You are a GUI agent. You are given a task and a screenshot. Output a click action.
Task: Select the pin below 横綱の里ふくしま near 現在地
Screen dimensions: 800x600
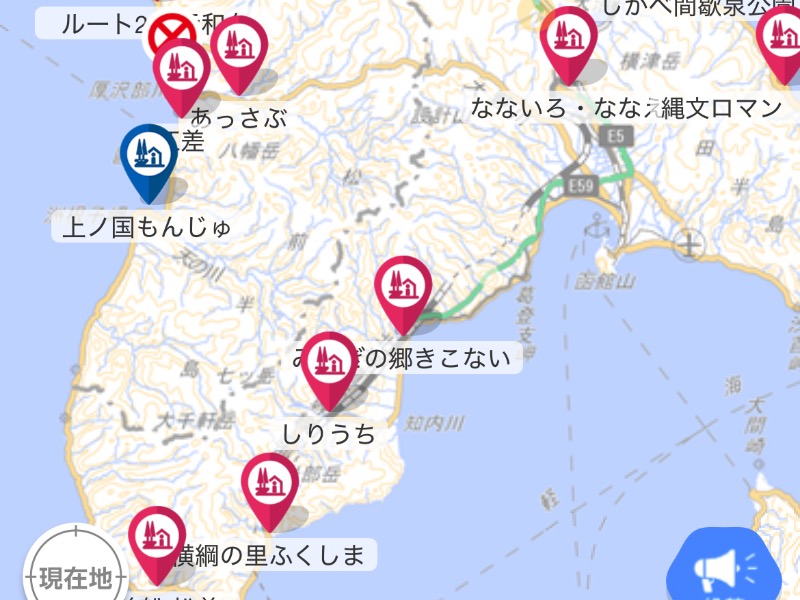(x=157, y=540)
